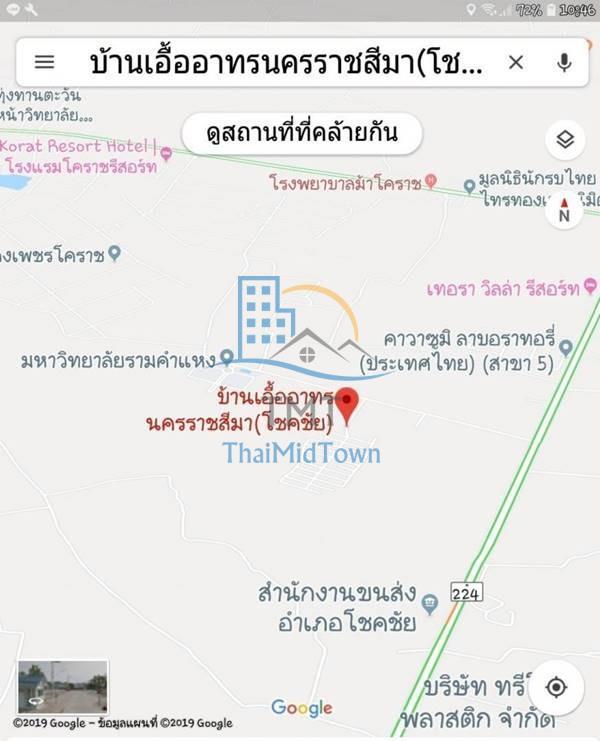600x741 pixels.
Task: Open the โรงพยาบาลม้าโคราช place marker
Action: [x=430, y=181]
